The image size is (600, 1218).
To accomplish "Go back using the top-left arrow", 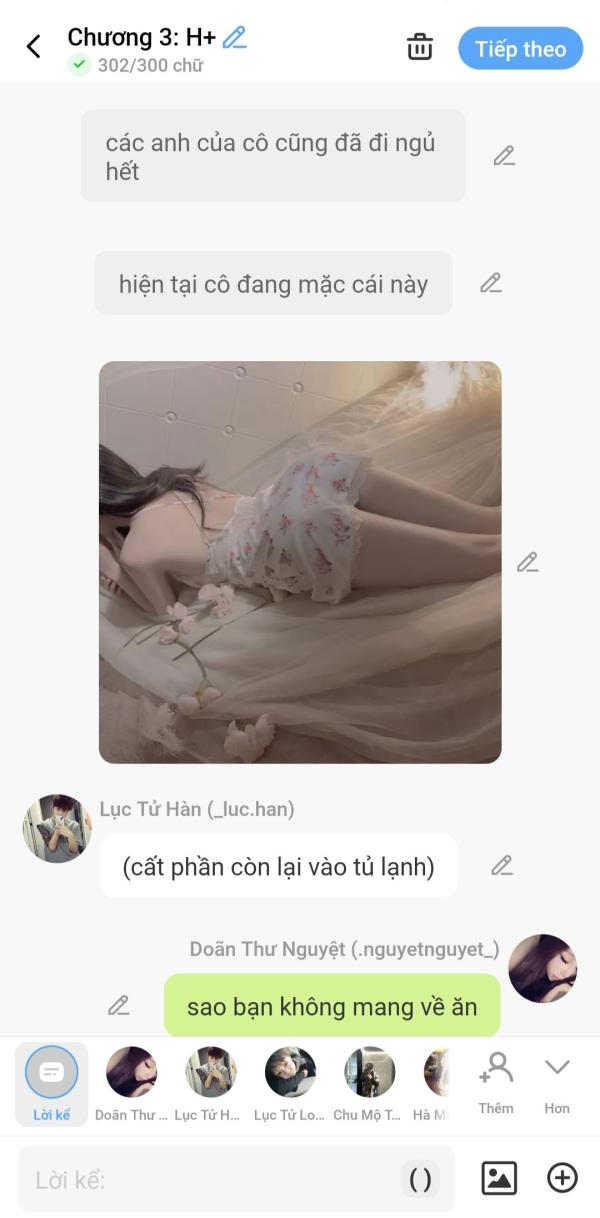I will 34,47.
